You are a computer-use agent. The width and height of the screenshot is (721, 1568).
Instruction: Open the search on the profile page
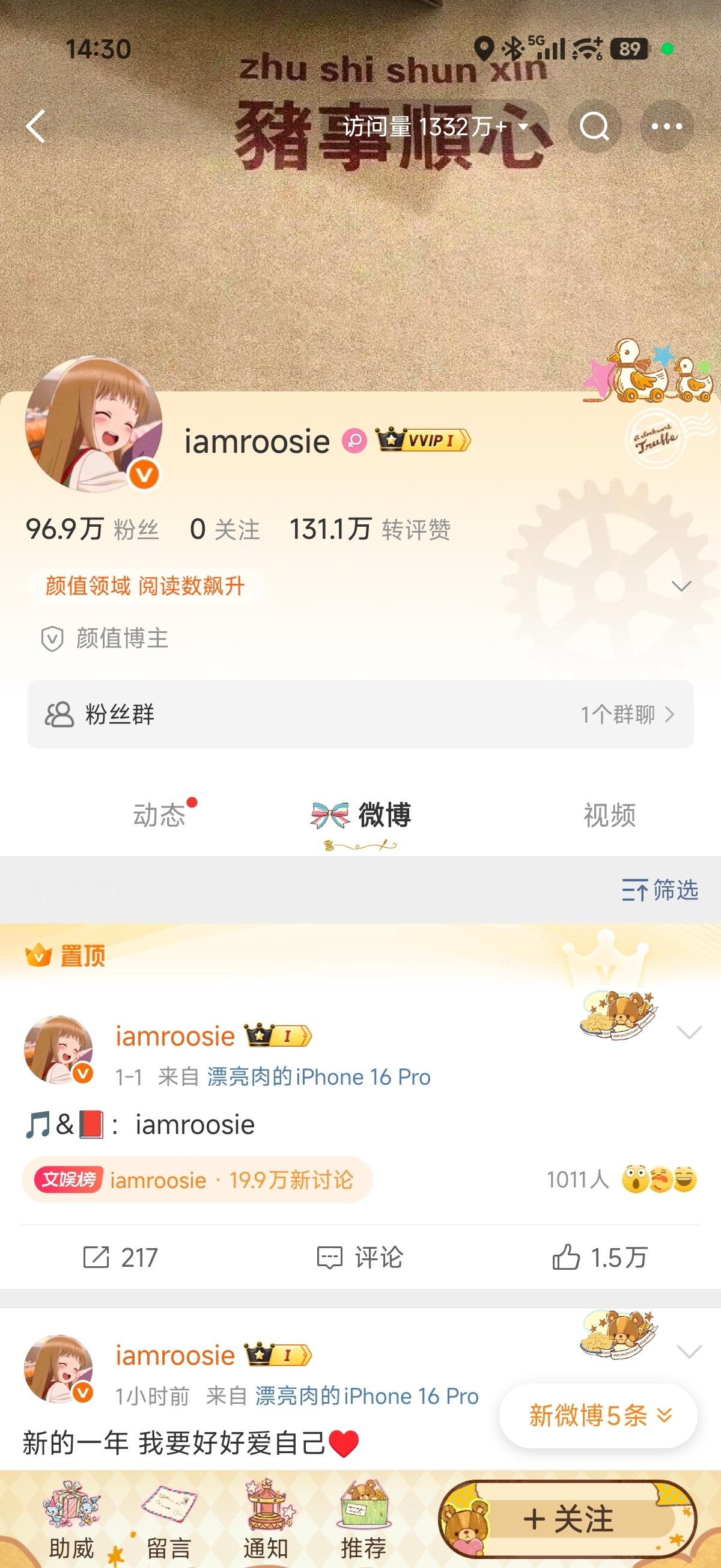[x=595, y=127]
